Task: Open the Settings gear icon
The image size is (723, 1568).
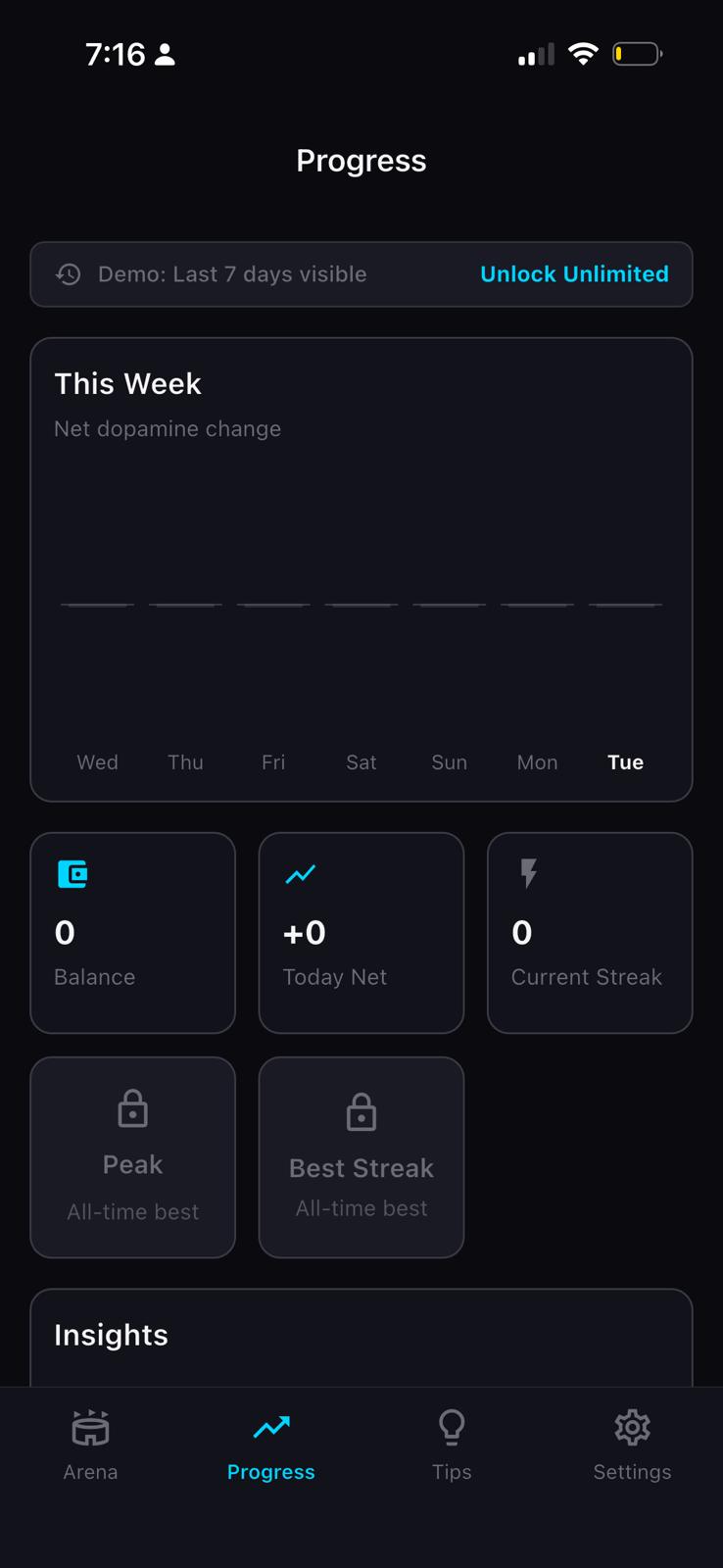Action: point(632,1428)
